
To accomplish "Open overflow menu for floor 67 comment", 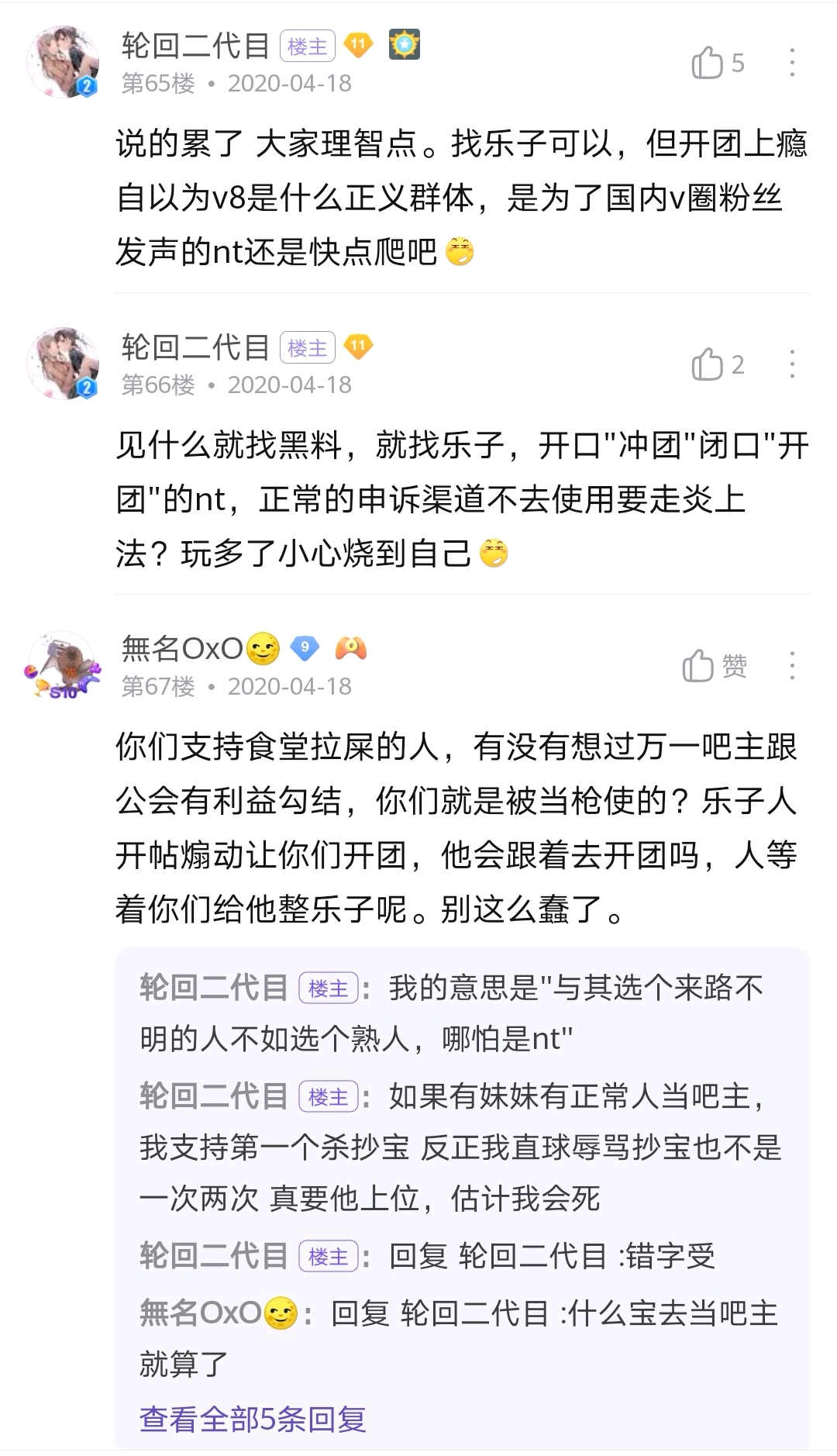I will click(x=791, y=666).
